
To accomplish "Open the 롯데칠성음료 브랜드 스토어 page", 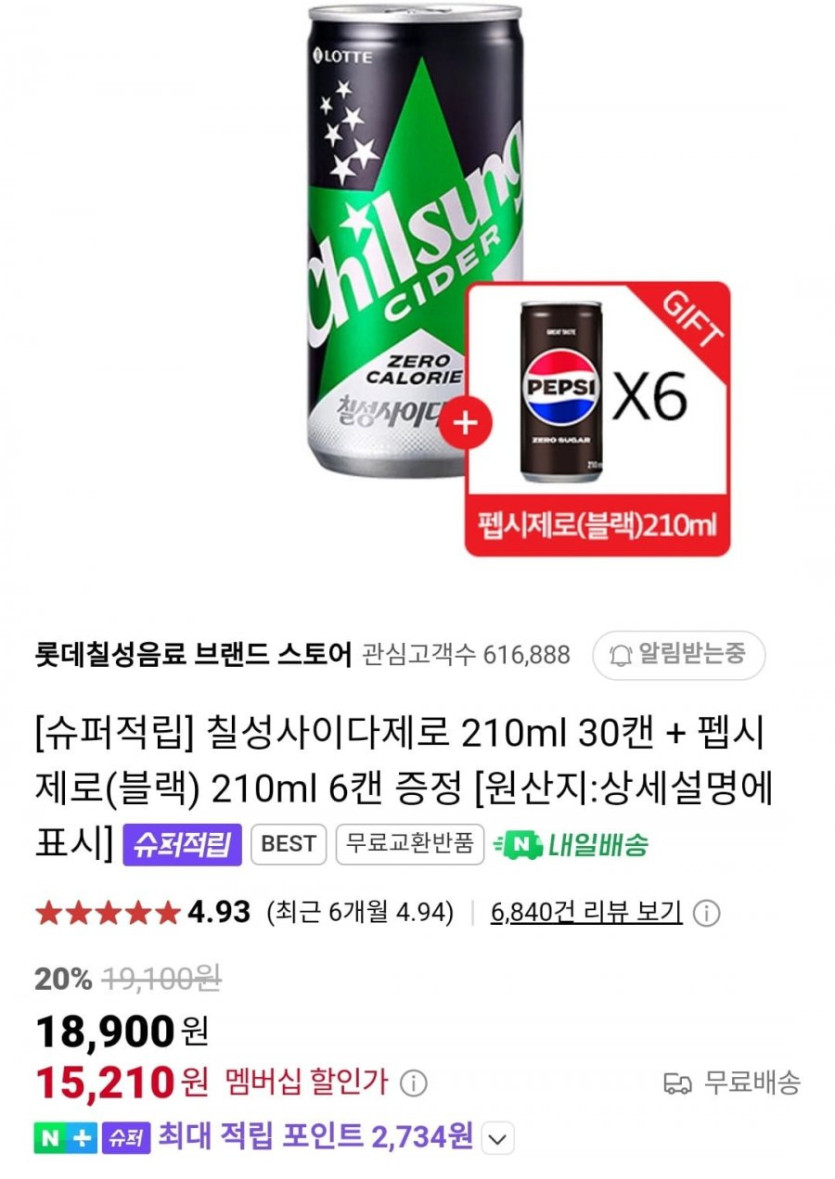I will [192, 655].
